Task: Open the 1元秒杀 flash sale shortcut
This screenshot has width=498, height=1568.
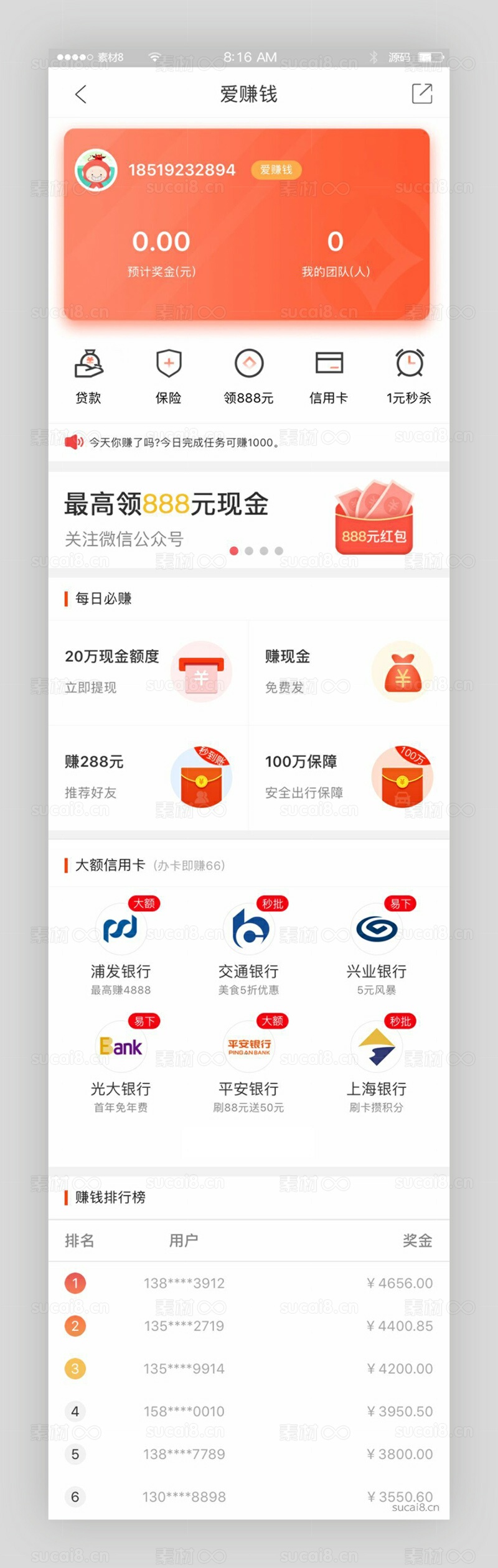Action: tap(409, 376)
